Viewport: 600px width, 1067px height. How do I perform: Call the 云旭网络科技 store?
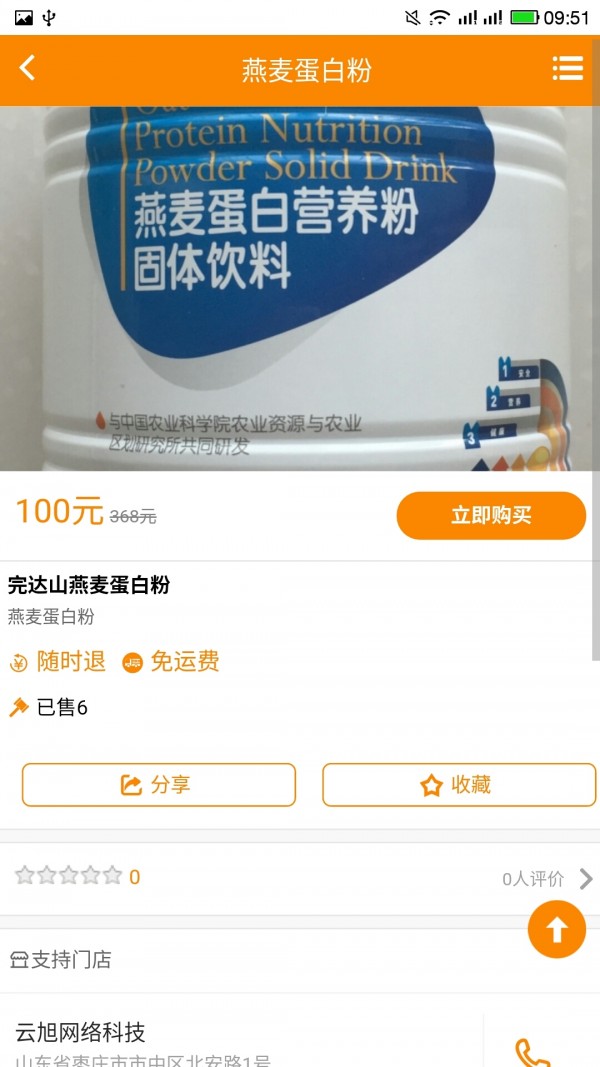(532, 1049)
